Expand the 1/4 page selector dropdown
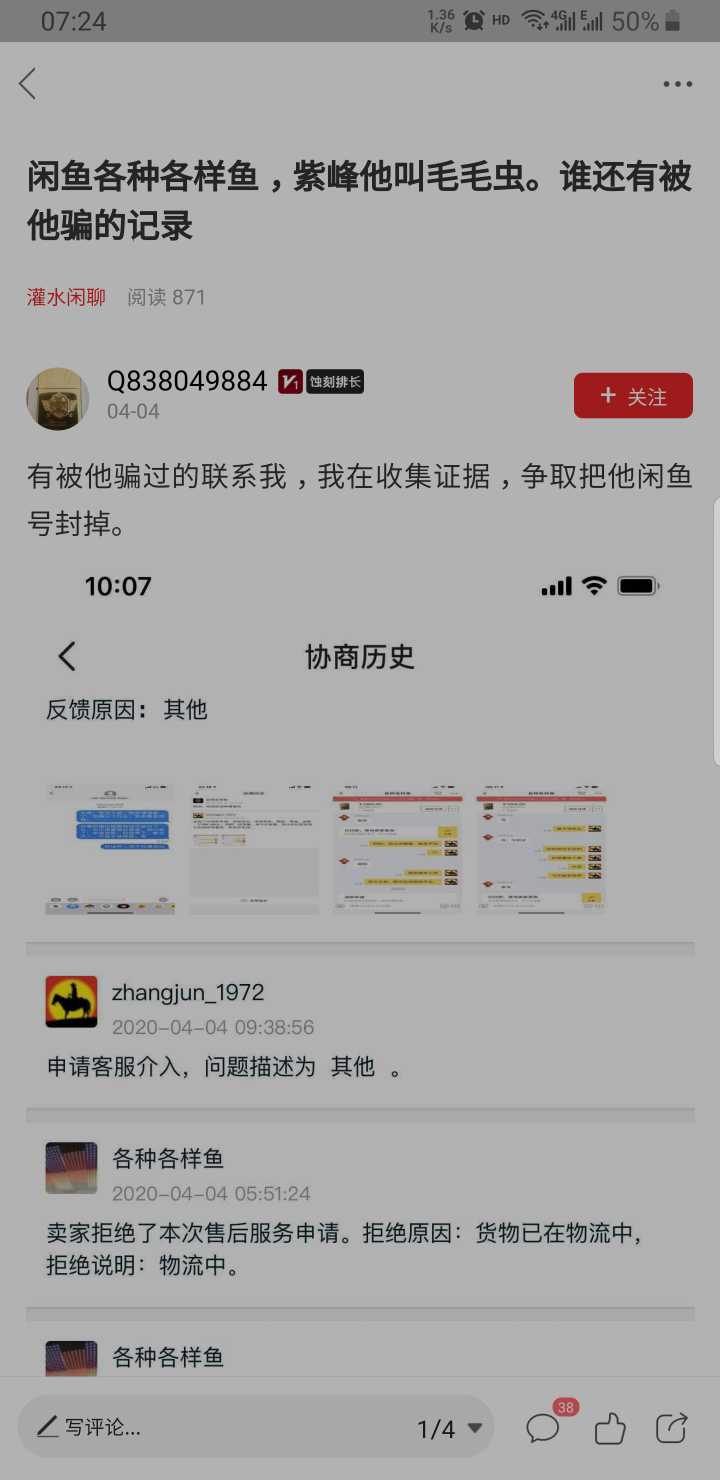The image size is (720, 1480). [450, 1429]
